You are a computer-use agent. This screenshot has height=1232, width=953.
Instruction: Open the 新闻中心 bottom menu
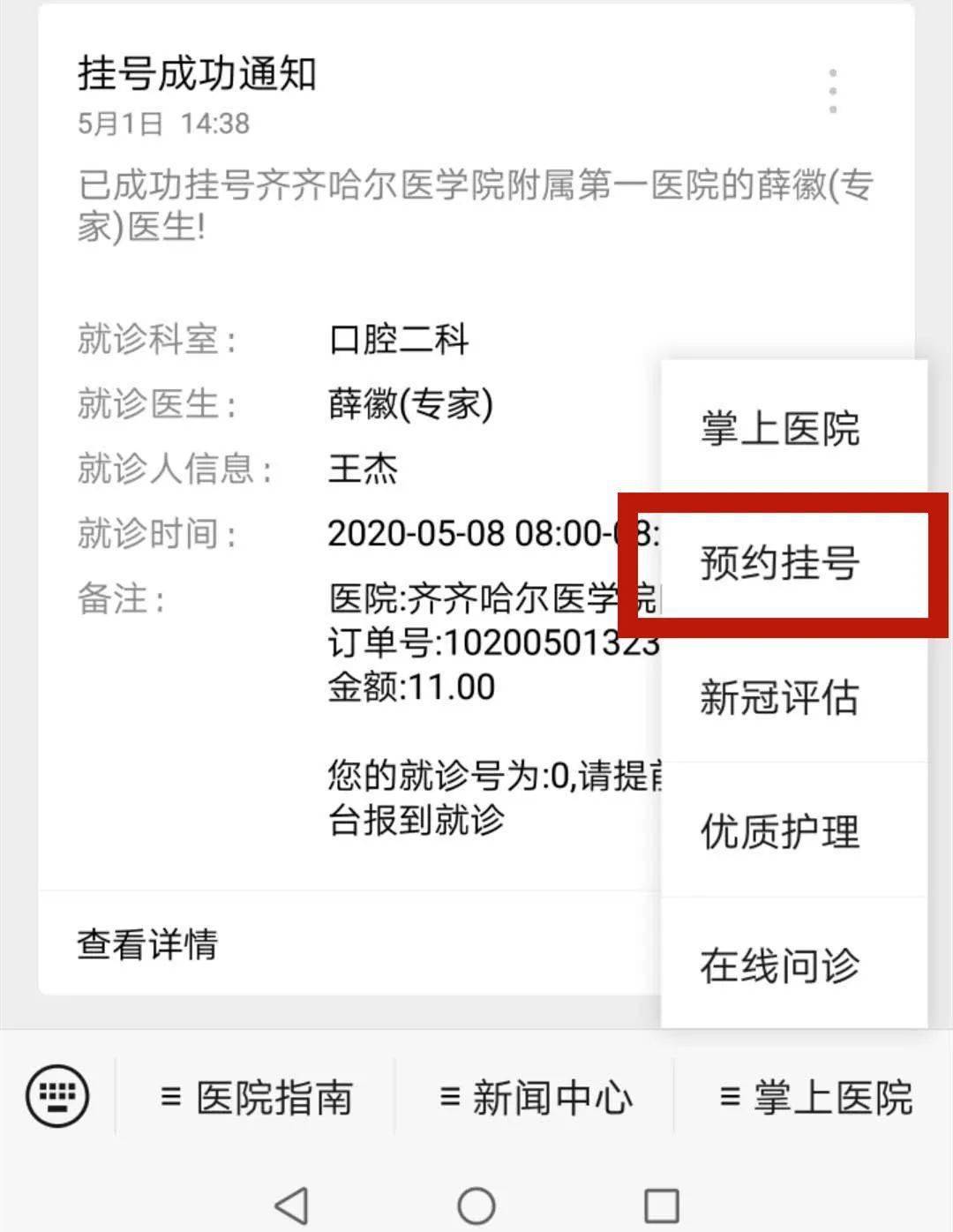click(537, 1097)
